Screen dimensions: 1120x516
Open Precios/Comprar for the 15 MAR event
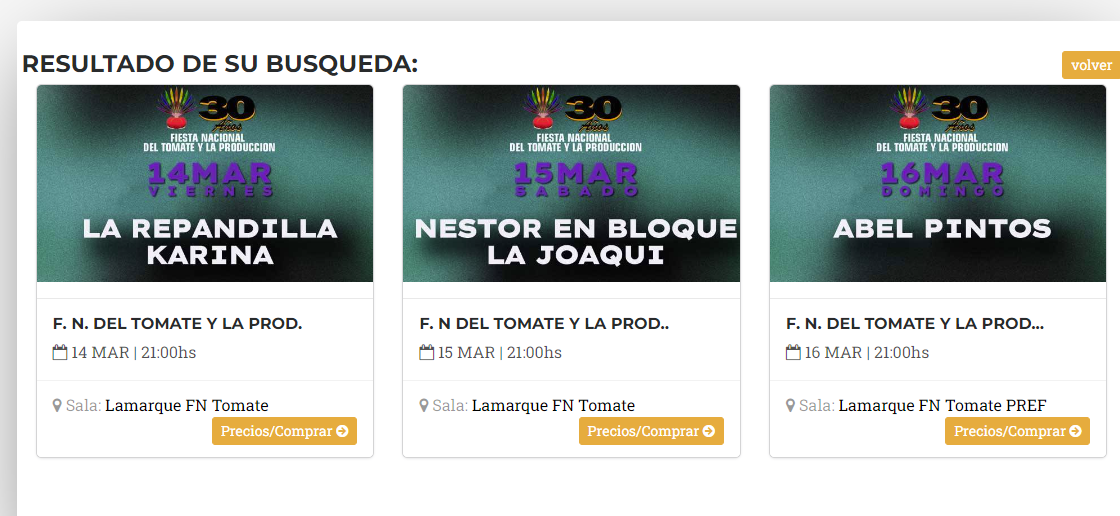[x=651, y=431]
